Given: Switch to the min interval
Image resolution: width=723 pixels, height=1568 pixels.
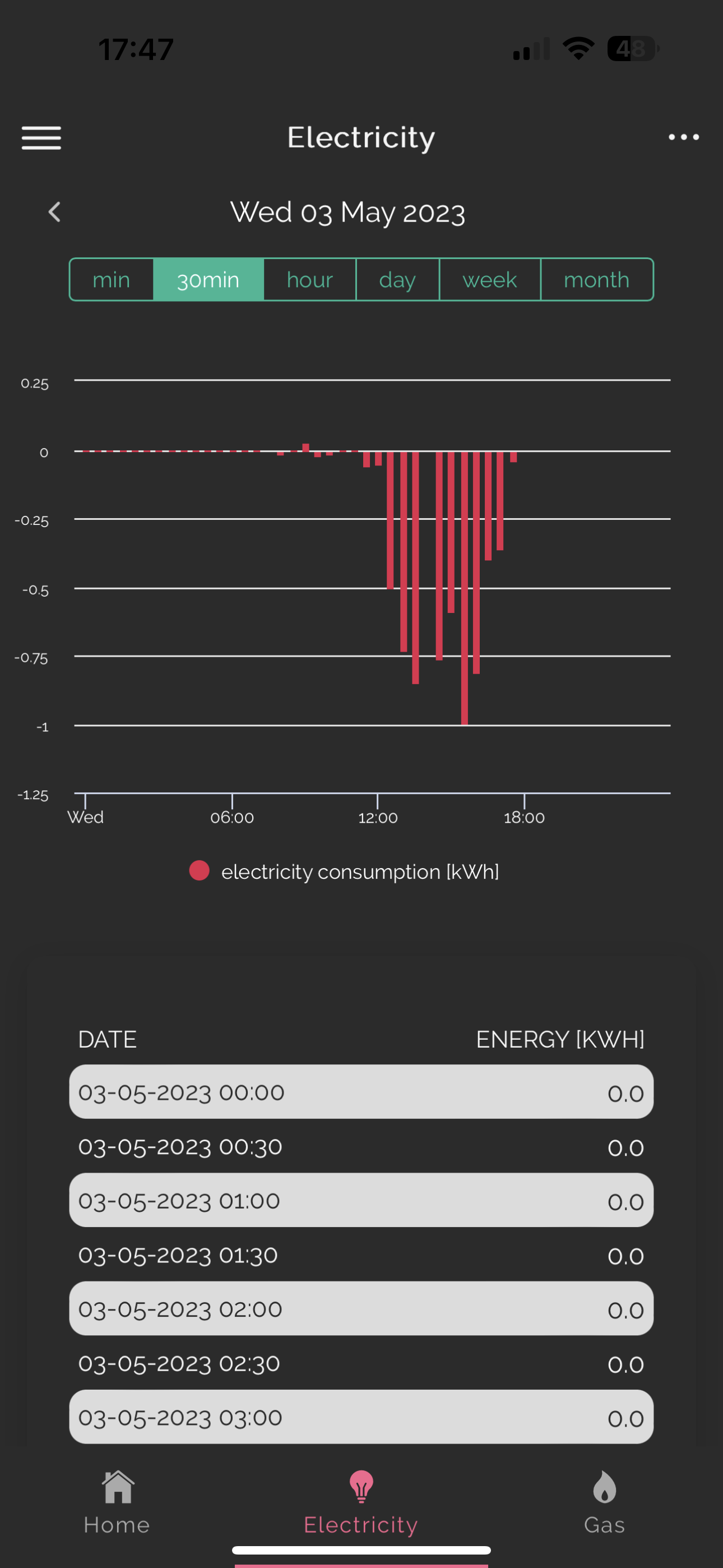Looking at the screenshot, I should [112, 279].
